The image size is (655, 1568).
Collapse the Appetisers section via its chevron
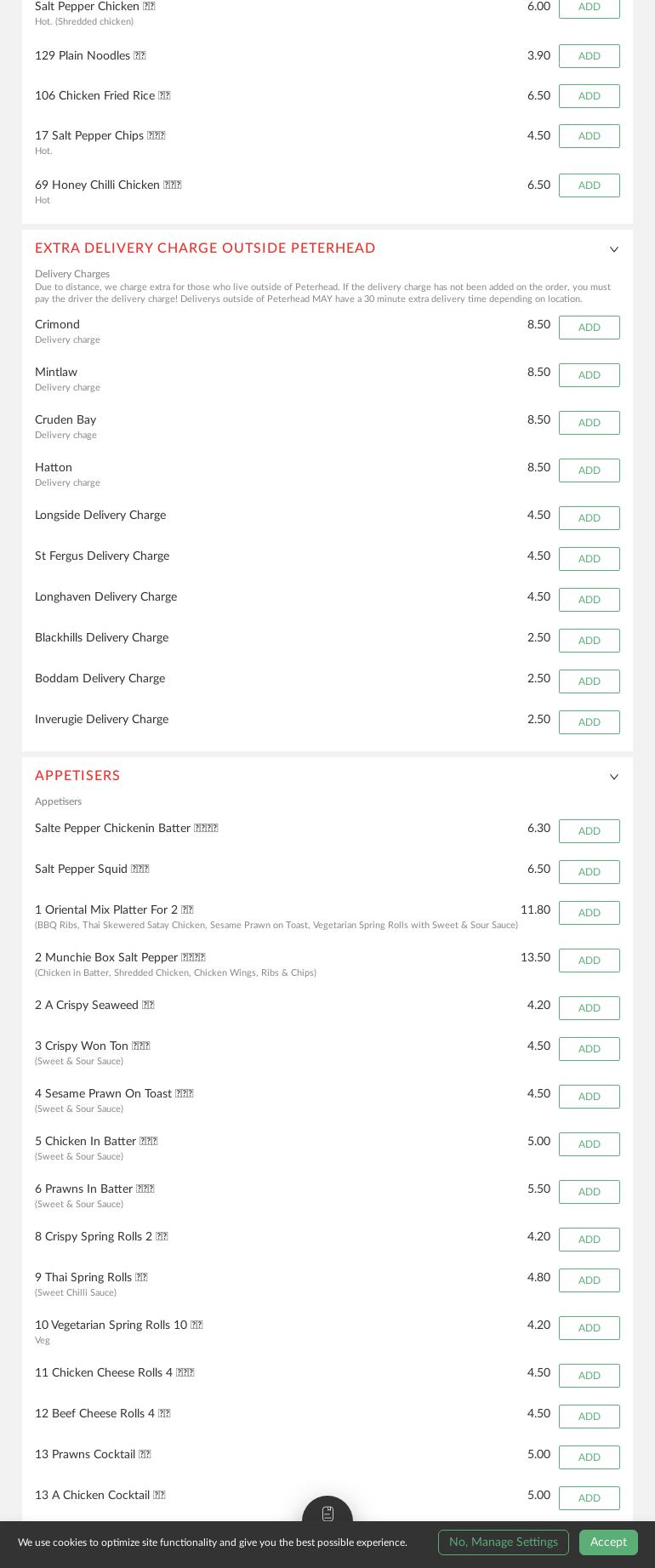(x=614, y=777)
